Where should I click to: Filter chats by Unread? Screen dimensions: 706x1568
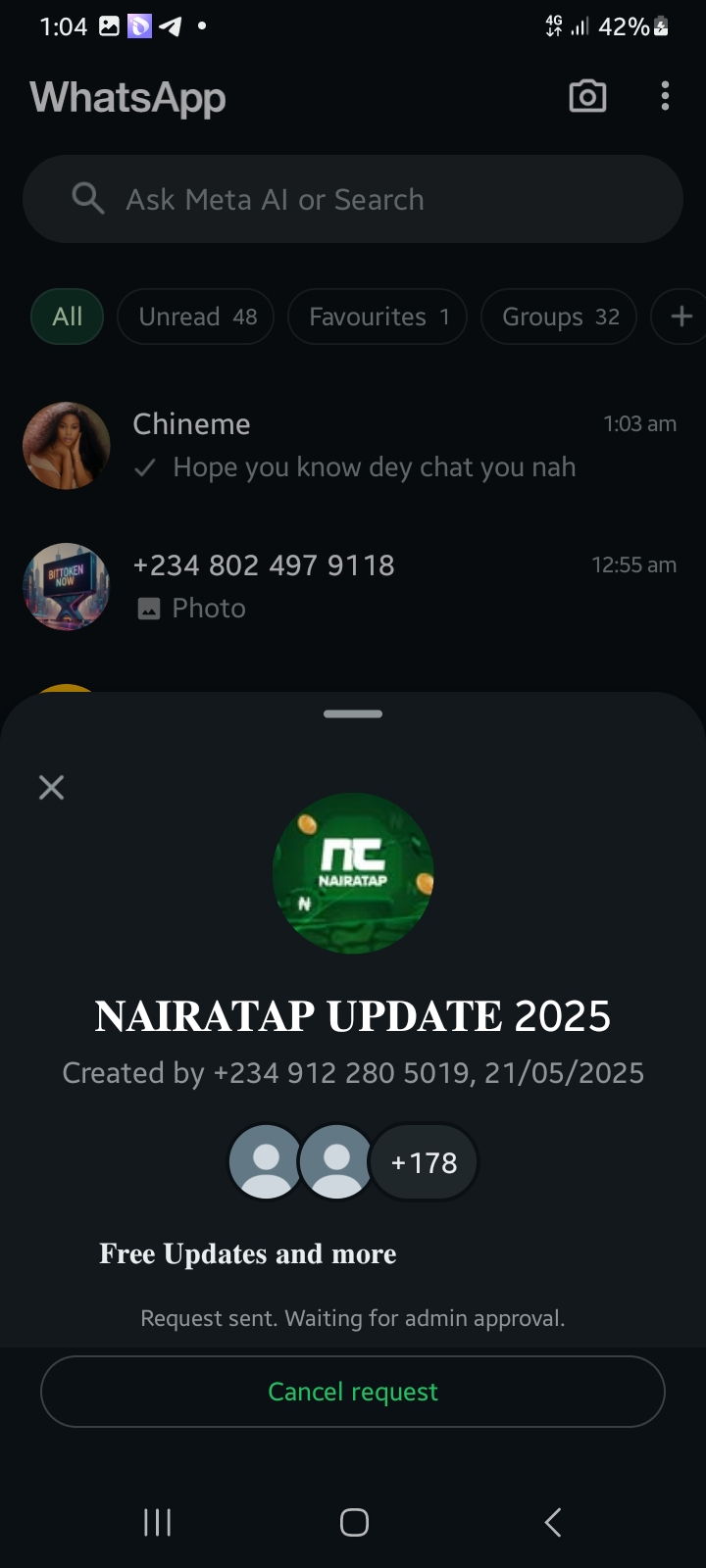(x=195, y=317)
